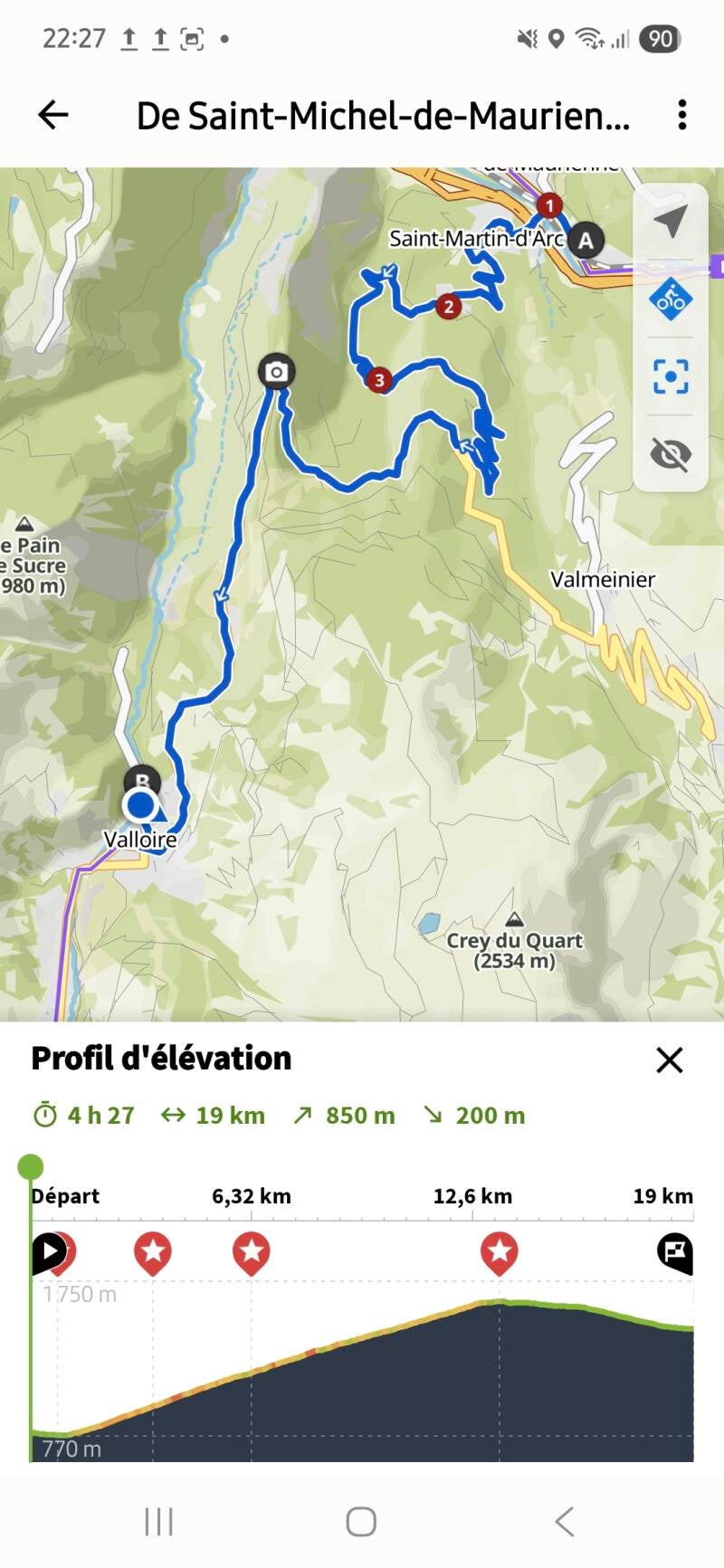Go to the home screen
The width and height of the screenshot is (724, 1568).
[361, 1522]
